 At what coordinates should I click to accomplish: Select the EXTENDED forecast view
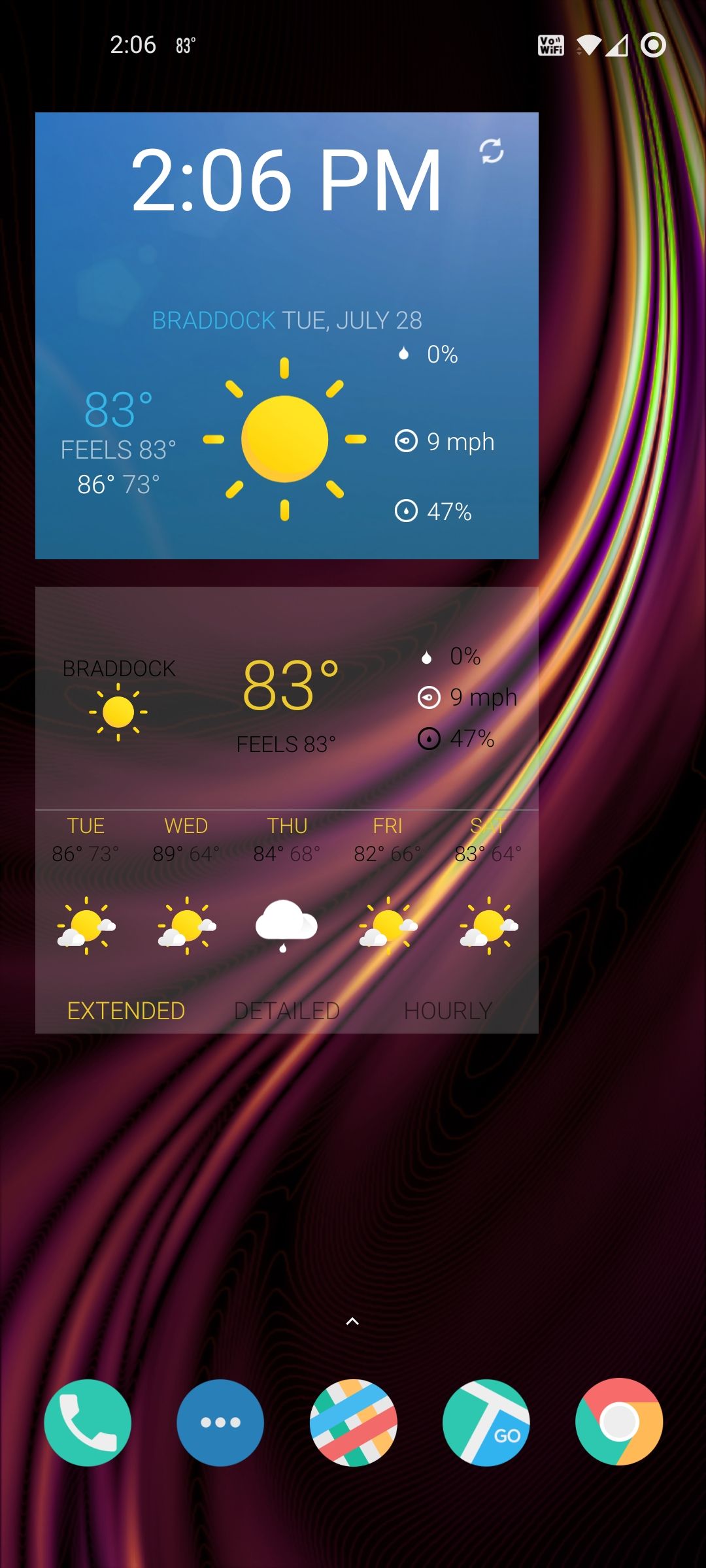(x=125, y=1010)
